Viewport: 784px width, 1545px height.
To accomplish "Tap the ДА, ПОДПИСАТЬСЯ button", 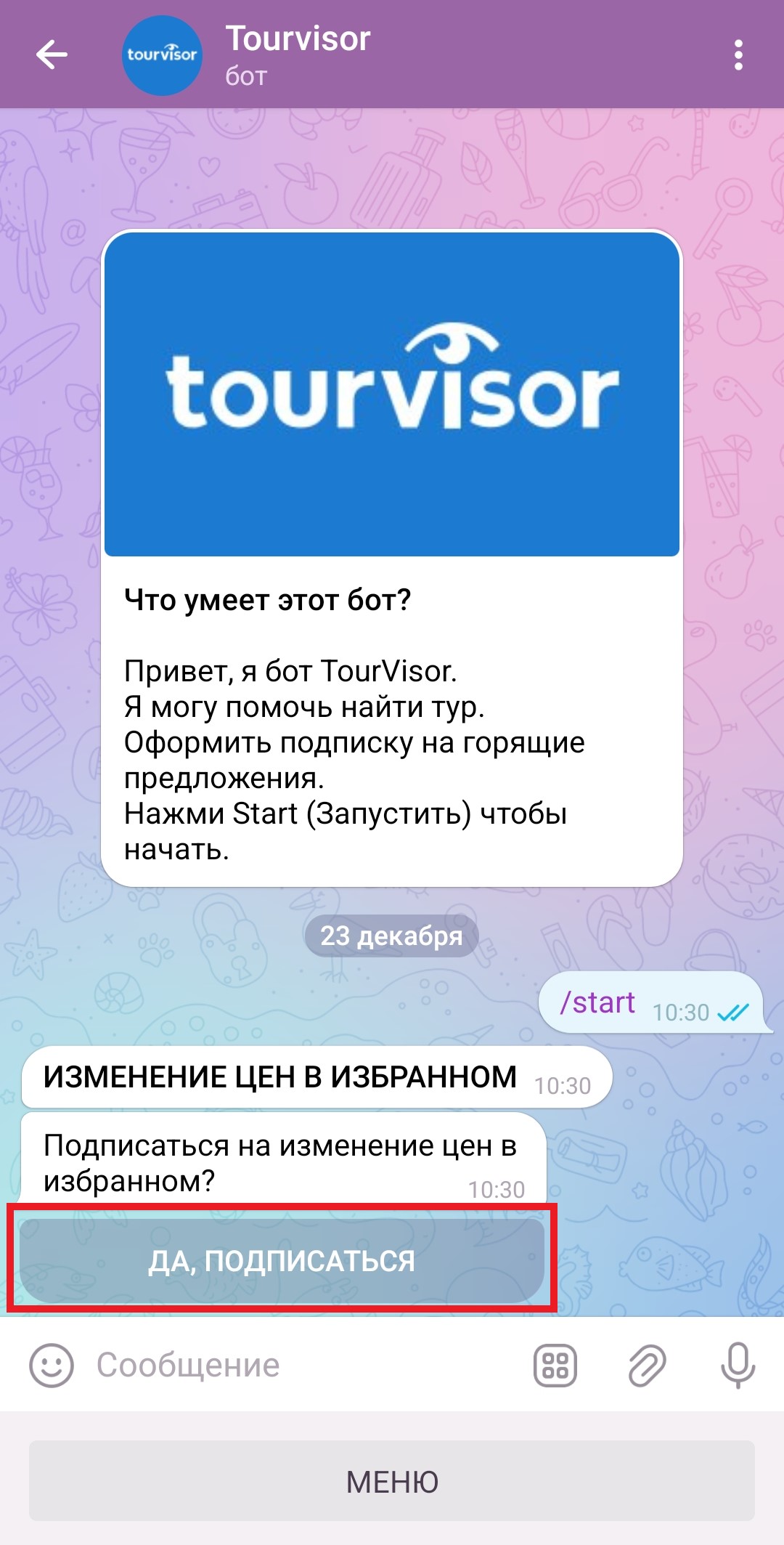I will pos(282,1260).
